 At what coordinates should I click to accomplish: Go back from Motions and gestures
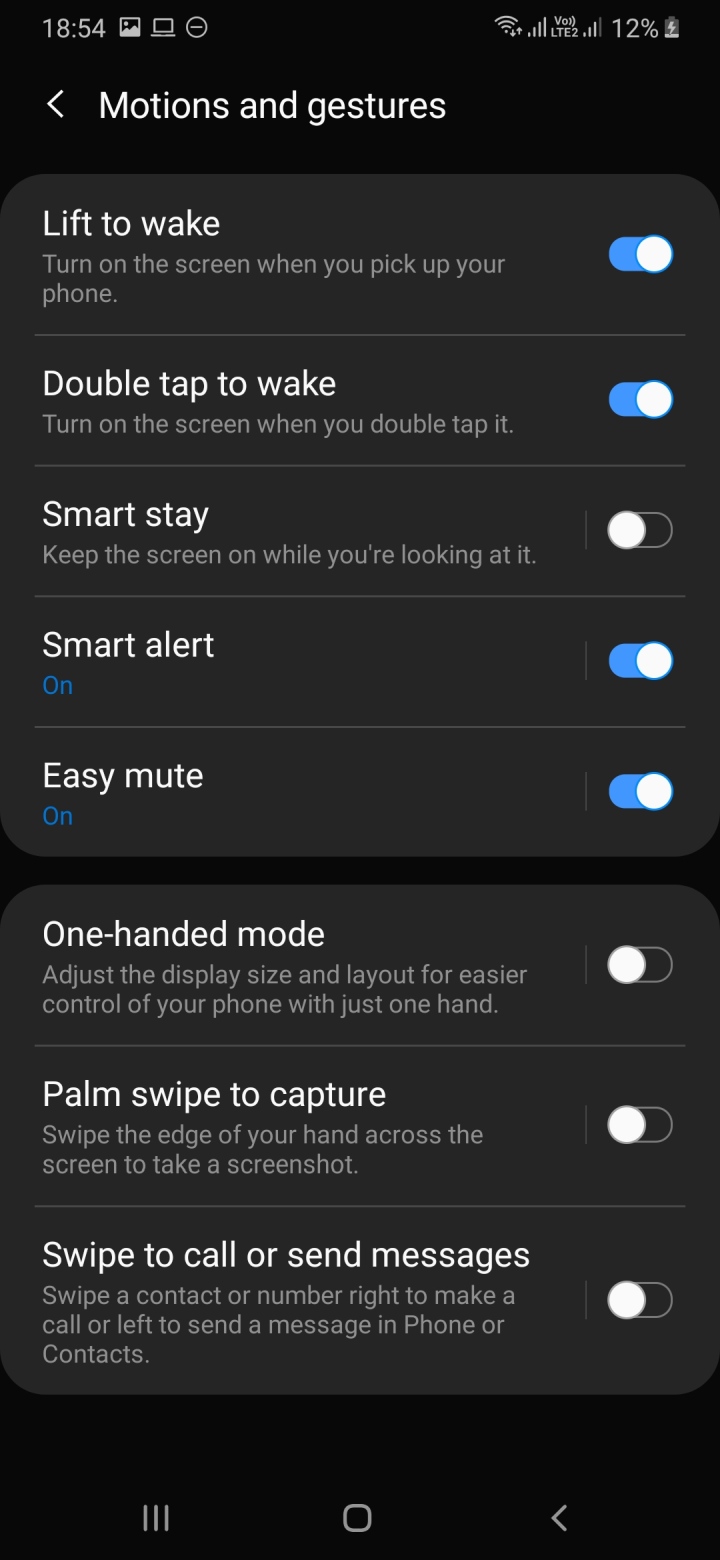[x=56, y=105]
